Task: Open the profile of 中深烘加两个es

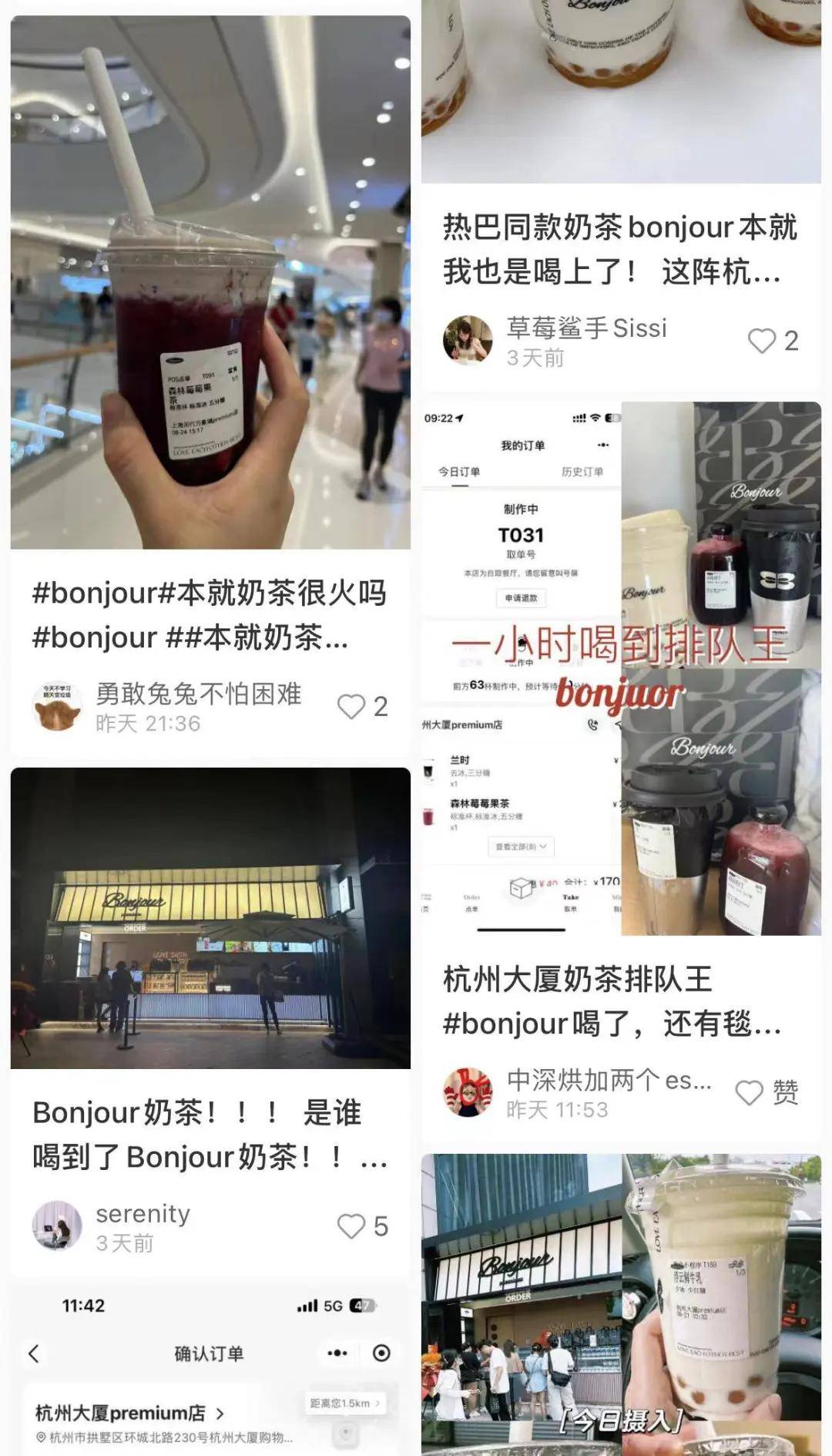Action: 468,1092
